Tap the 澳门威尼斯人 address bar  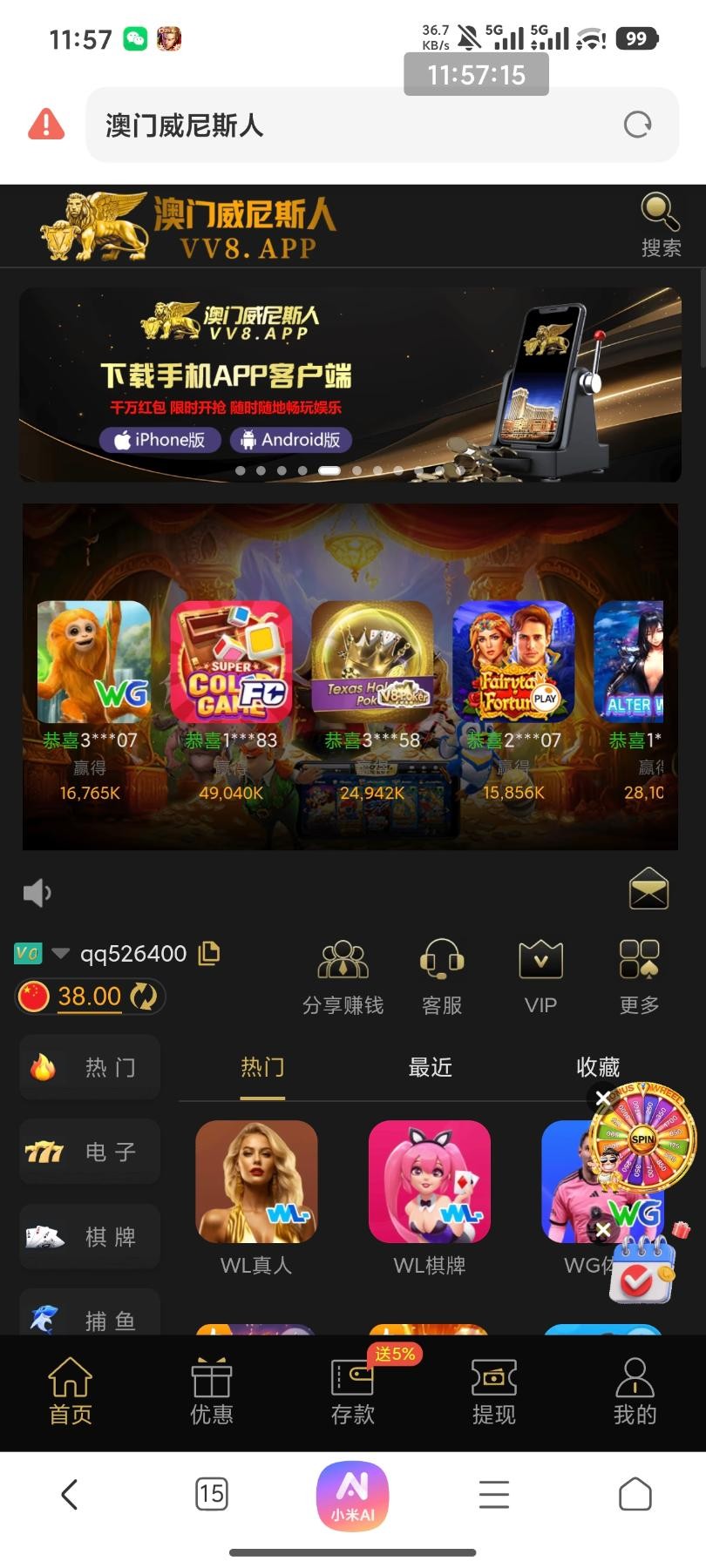pos(349,125)
